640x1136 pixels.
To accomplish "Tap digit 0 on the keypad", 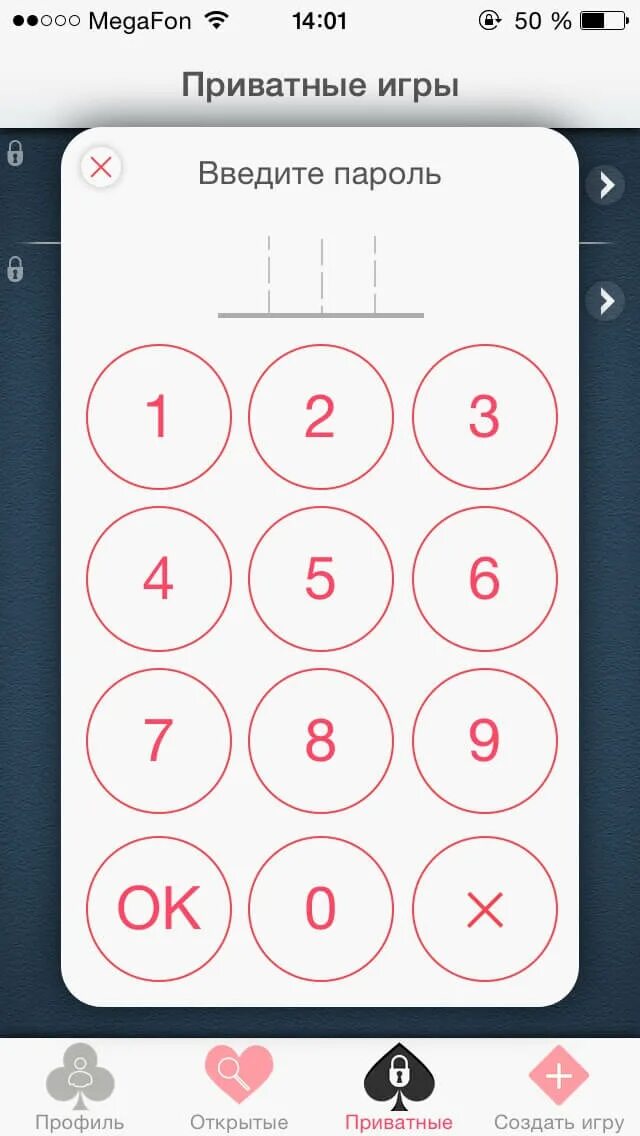I will click(x=321, y=909).
